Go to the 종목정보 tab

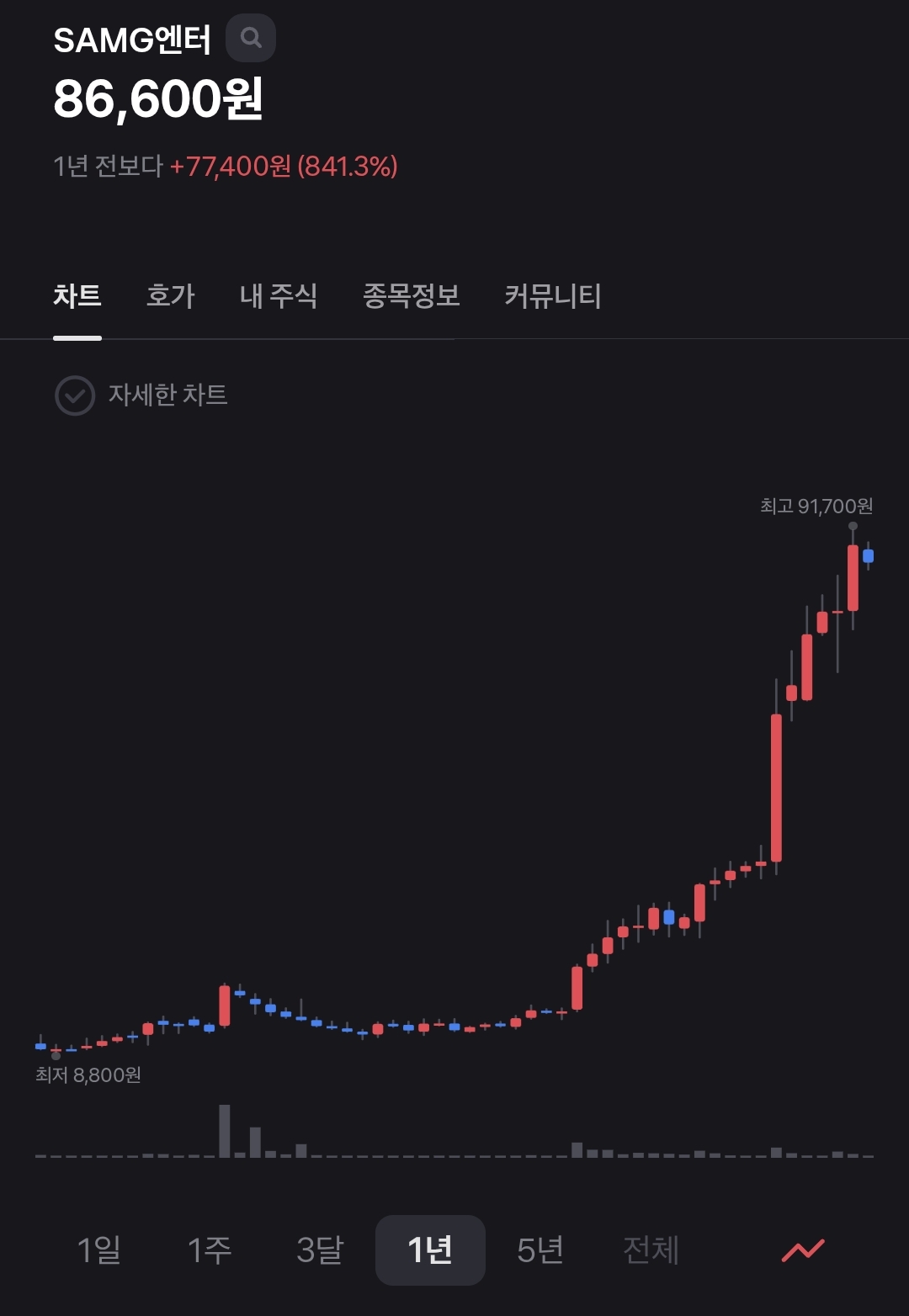pyautogui.click(x=411, y=296)
